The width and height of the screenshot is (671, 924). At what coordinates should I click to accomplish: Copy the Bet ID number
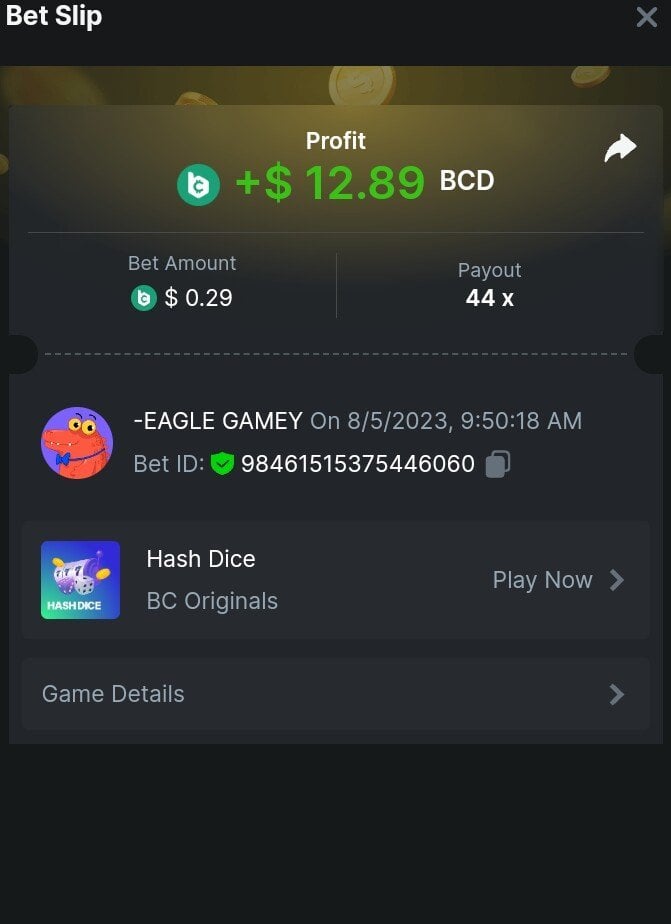tap(498, 464)
